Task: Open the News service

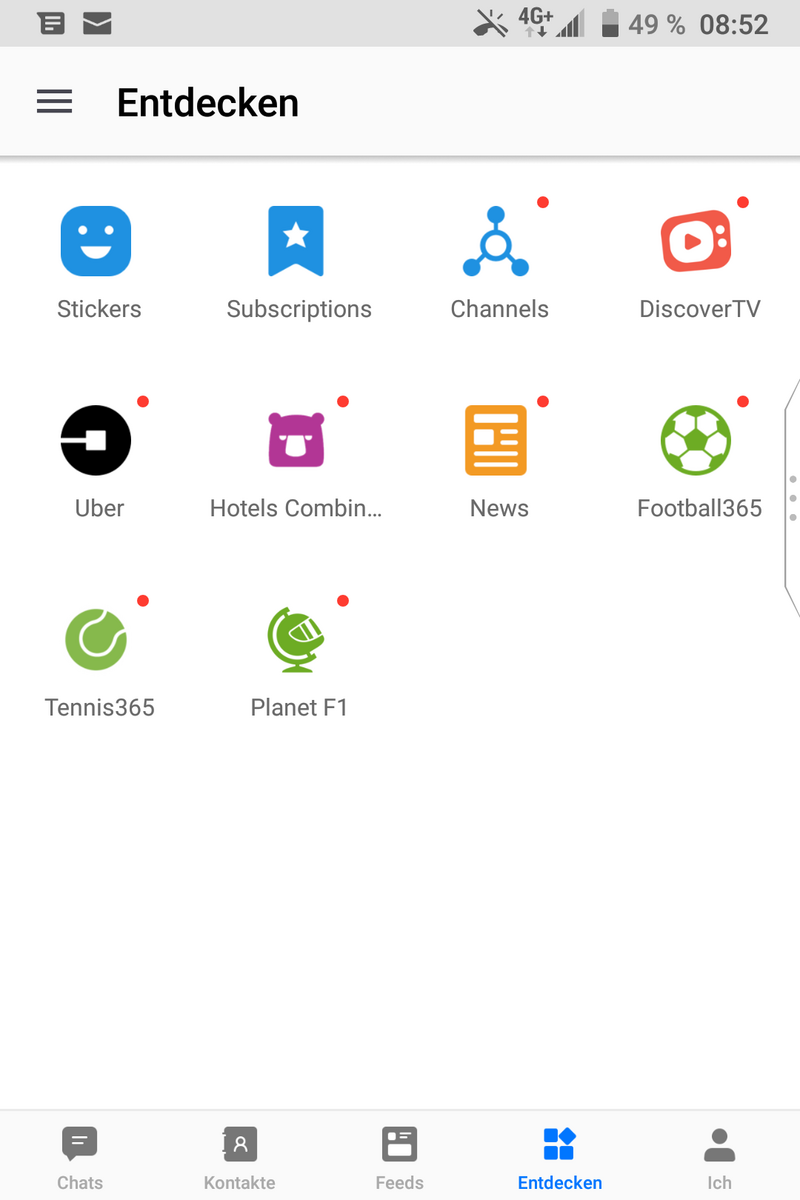Action: click(x=496, y=440)
